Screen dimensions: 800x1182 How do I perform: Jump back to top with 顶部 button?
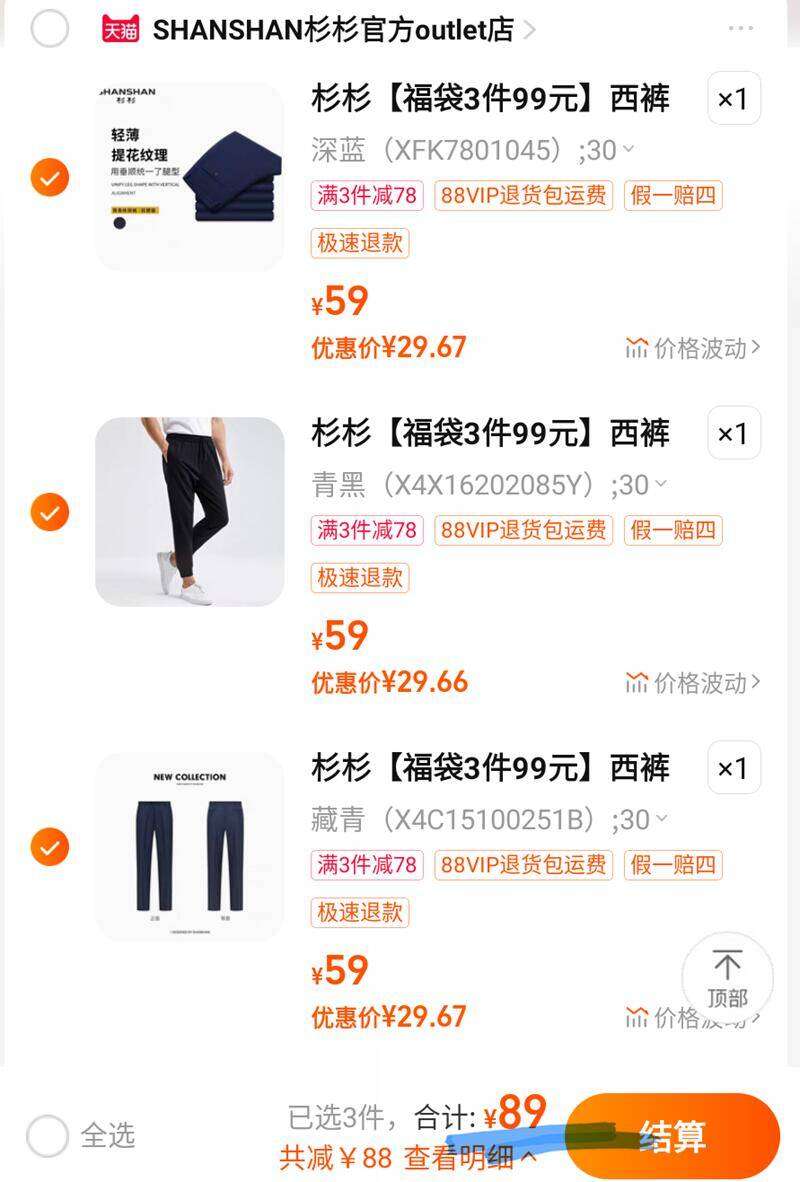tap(727, 978)
